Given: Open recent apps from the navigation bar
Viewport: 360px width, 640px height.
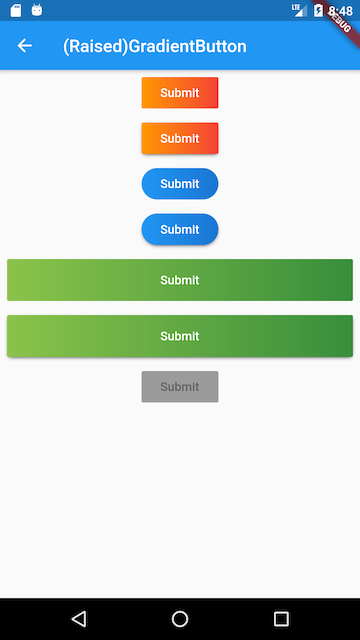Looking at the screenshot, I should pos(281,619).
